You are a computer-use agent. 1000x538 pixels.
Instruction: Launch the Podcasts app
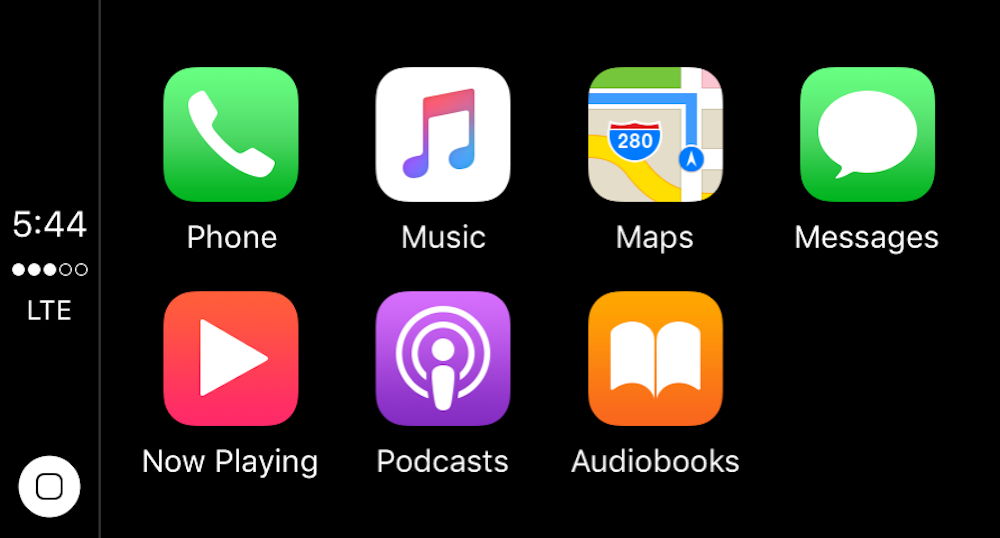point(443,359)
